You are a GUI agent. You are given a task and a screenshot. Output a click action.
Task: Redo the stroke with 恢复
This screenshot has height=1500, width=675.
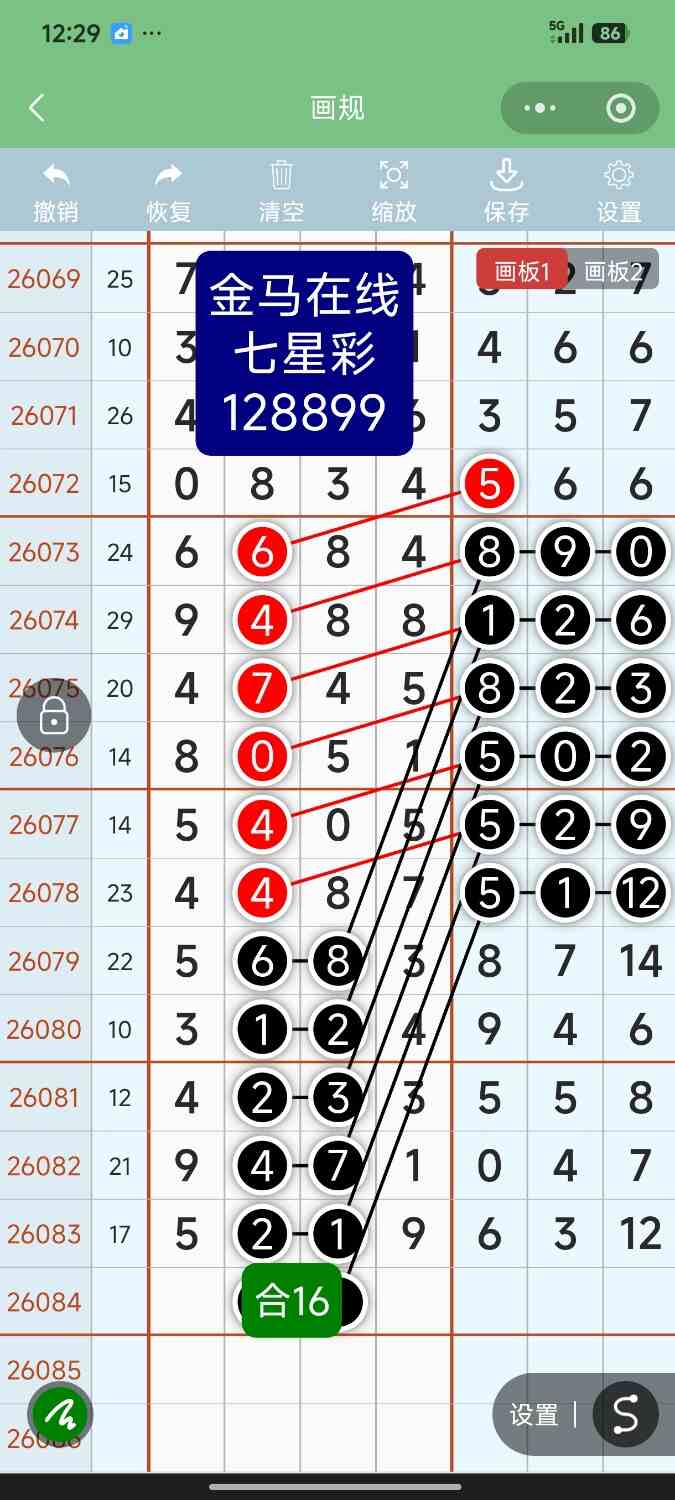168,192
